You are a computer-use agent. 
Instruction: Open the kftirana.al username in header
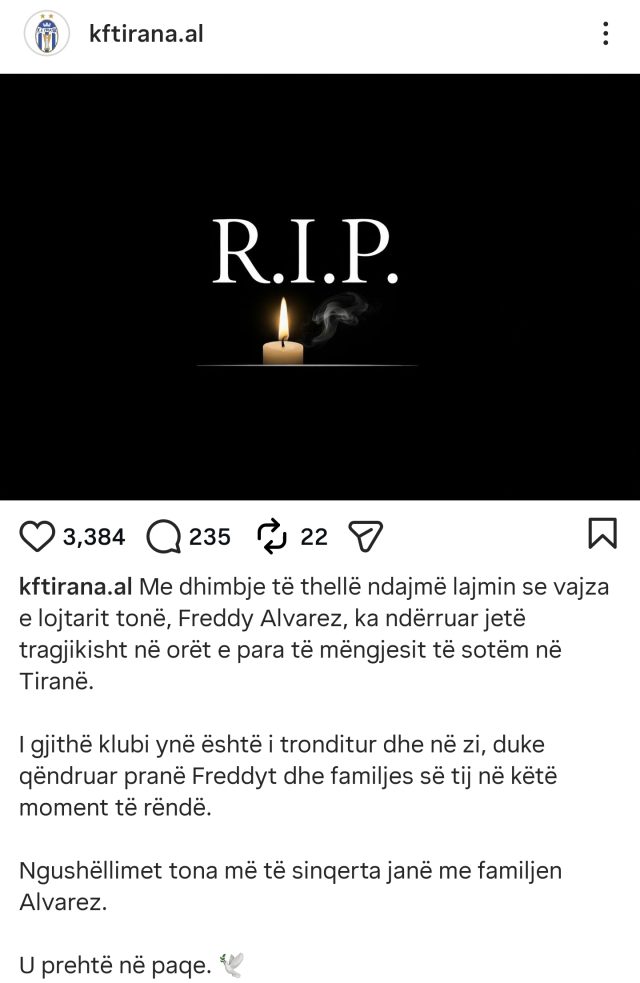[146, 34]
